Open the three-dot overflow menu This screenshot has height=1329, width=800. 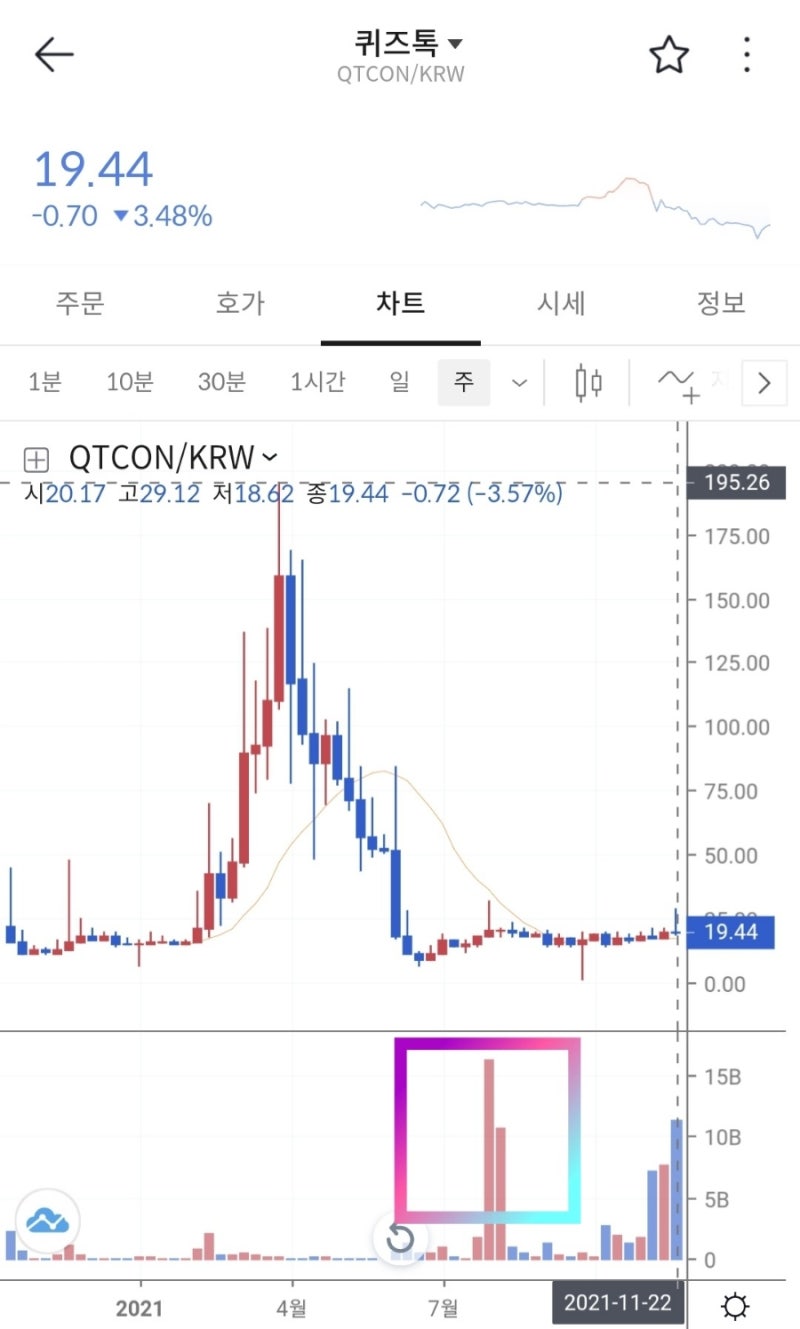[x=747, y=55]
